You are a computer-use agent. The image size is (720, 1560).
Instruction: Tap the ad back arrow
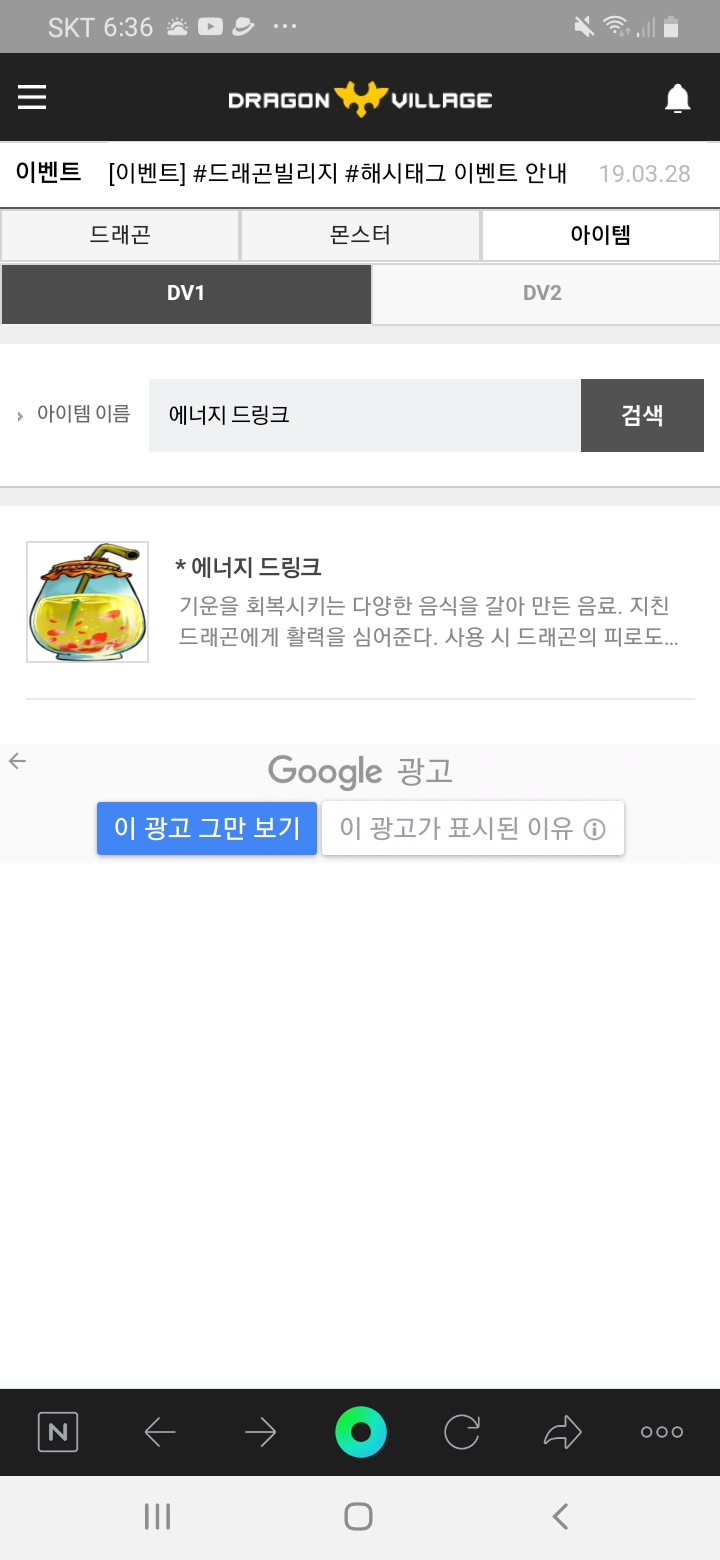17,762
